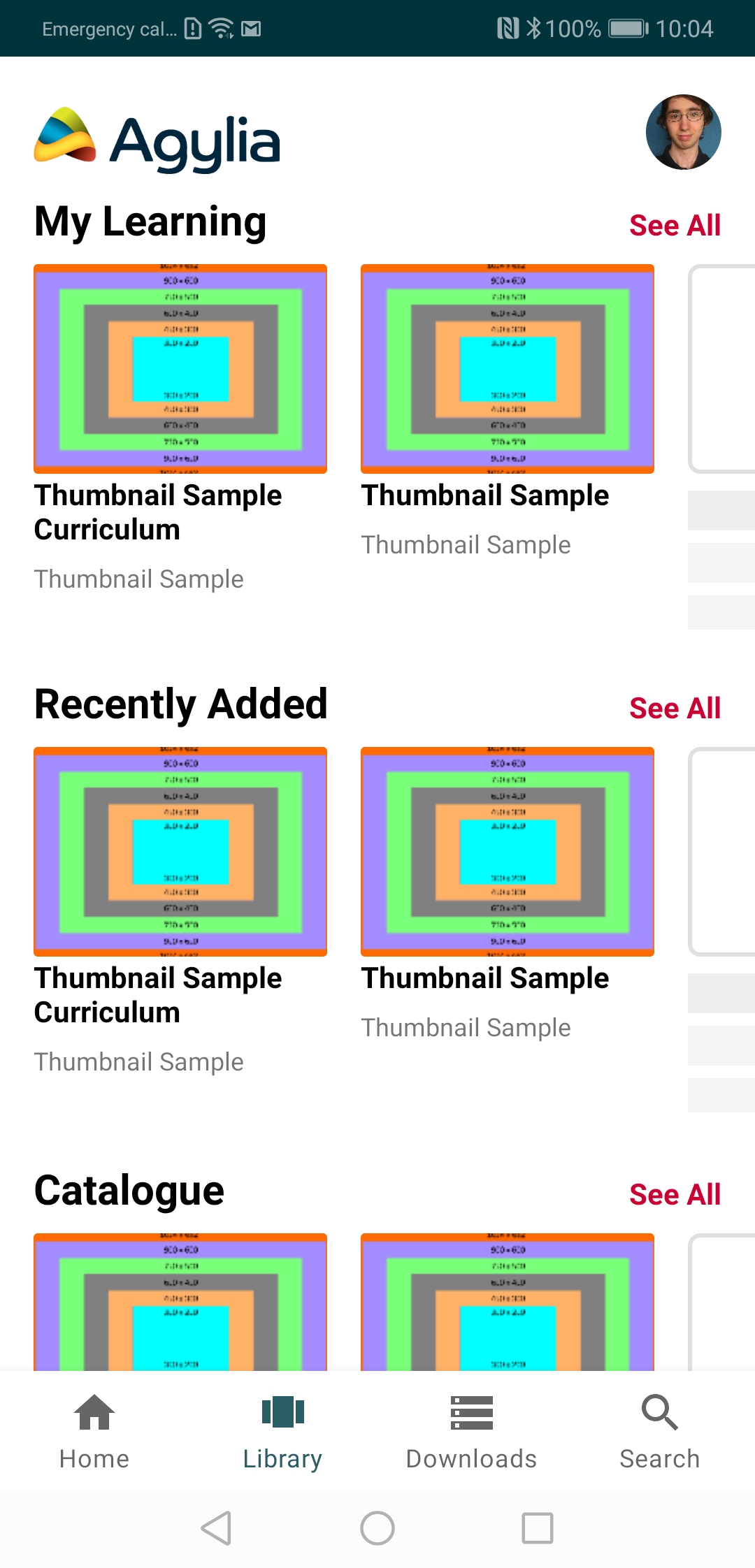
Task: Open the profile avatar picture
Action: 683,132
